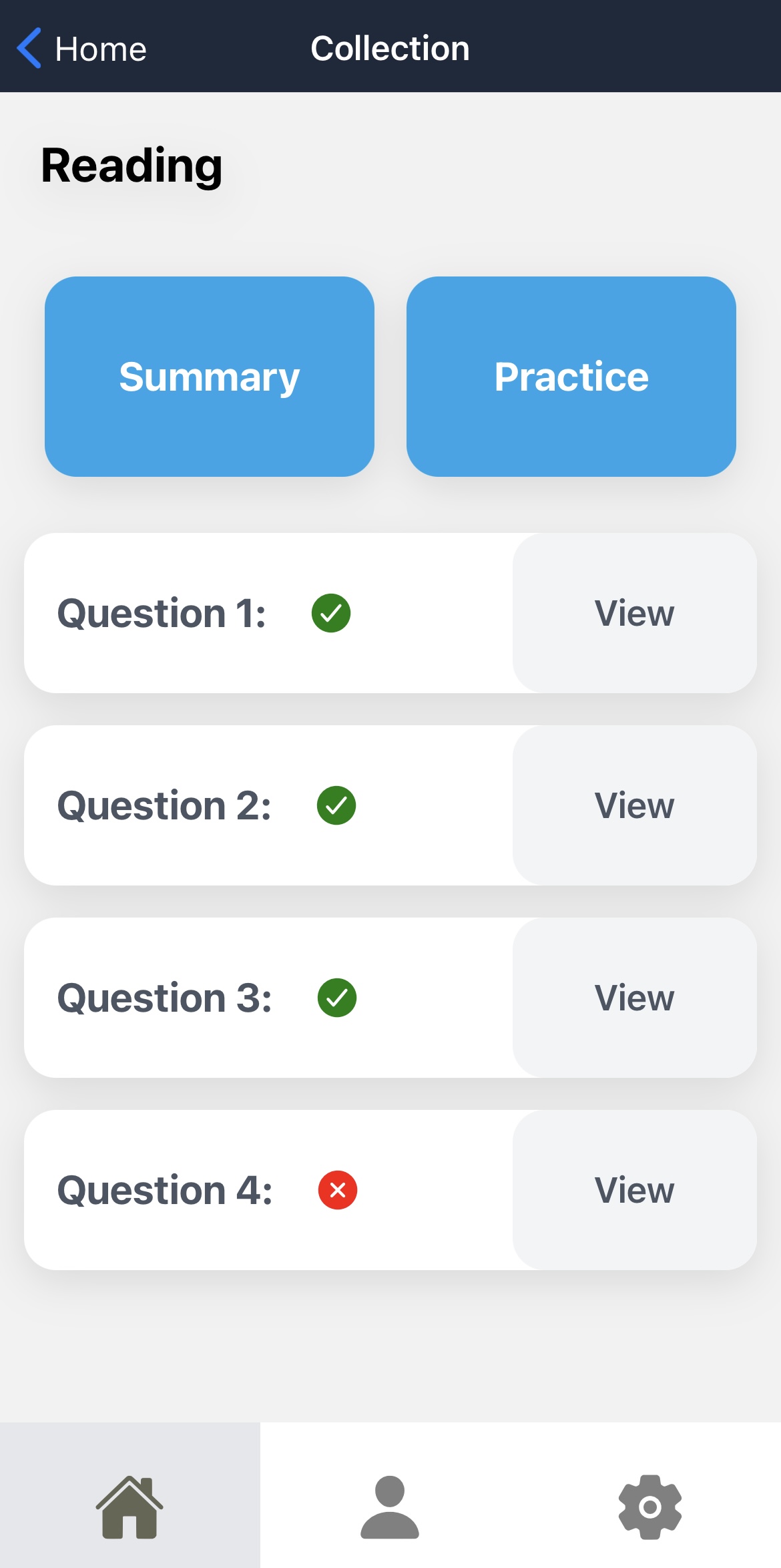View Question 1

point(635,613)
